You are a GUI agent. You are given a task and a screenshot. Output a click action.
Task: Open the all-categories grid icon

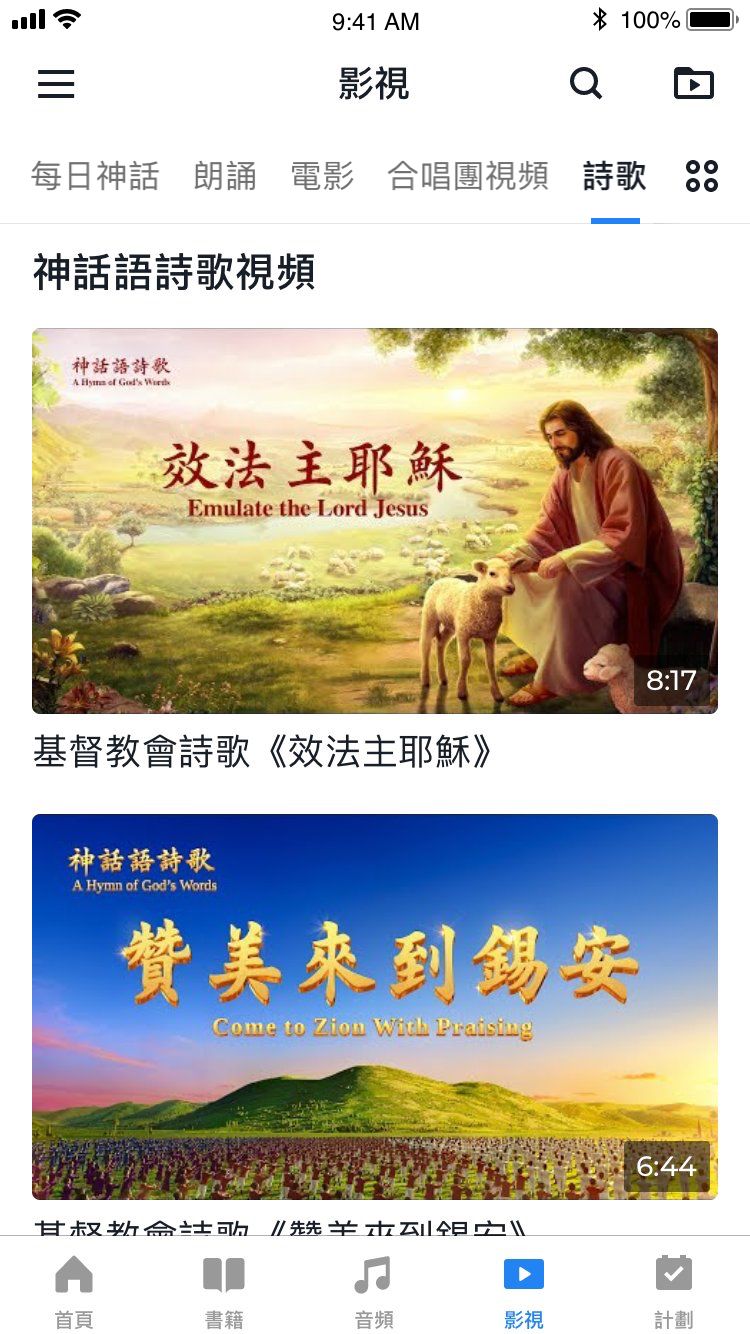(x=701, y=177)
